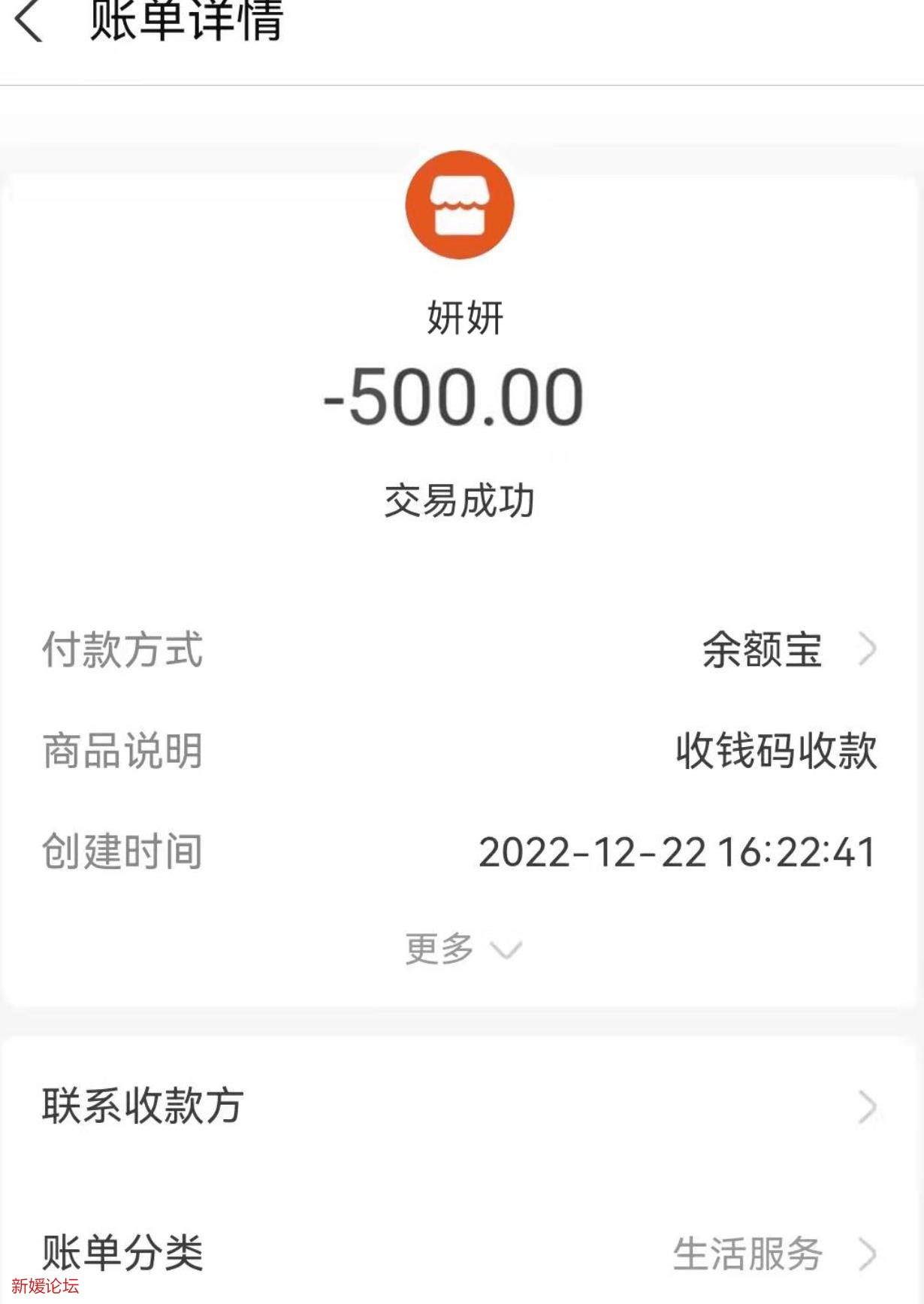Click the 交易成功 status text
Screen dimensions: 924x1304
click(460, 498)
